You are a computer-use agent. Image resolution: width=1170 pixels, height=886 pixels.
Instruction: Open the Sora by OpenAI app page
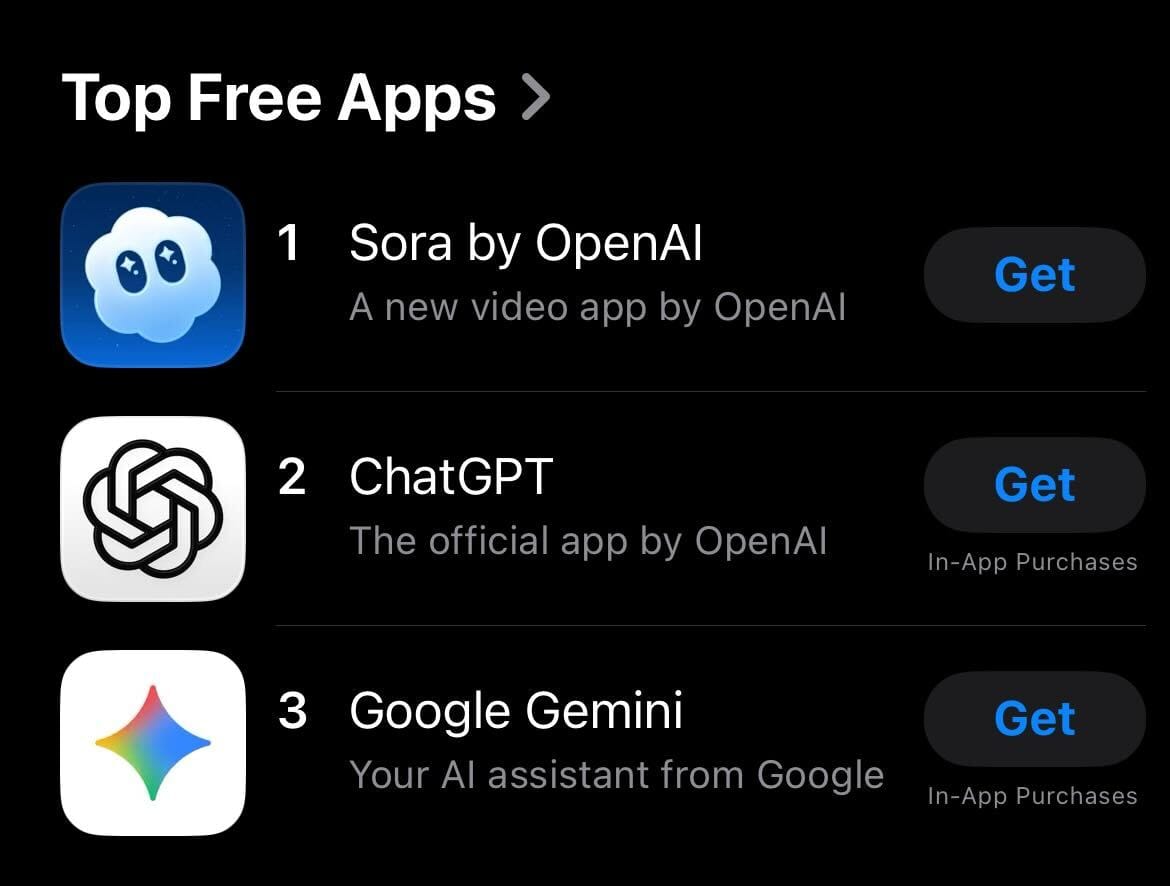pyautogui.click(x=525, y=243)
